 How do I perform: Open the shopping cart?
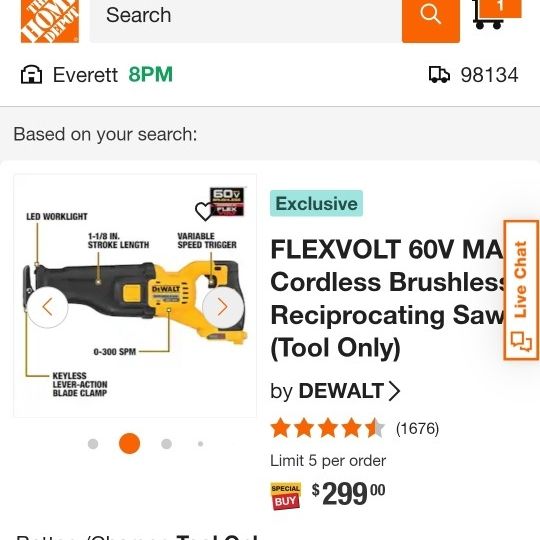click(497, 14)
